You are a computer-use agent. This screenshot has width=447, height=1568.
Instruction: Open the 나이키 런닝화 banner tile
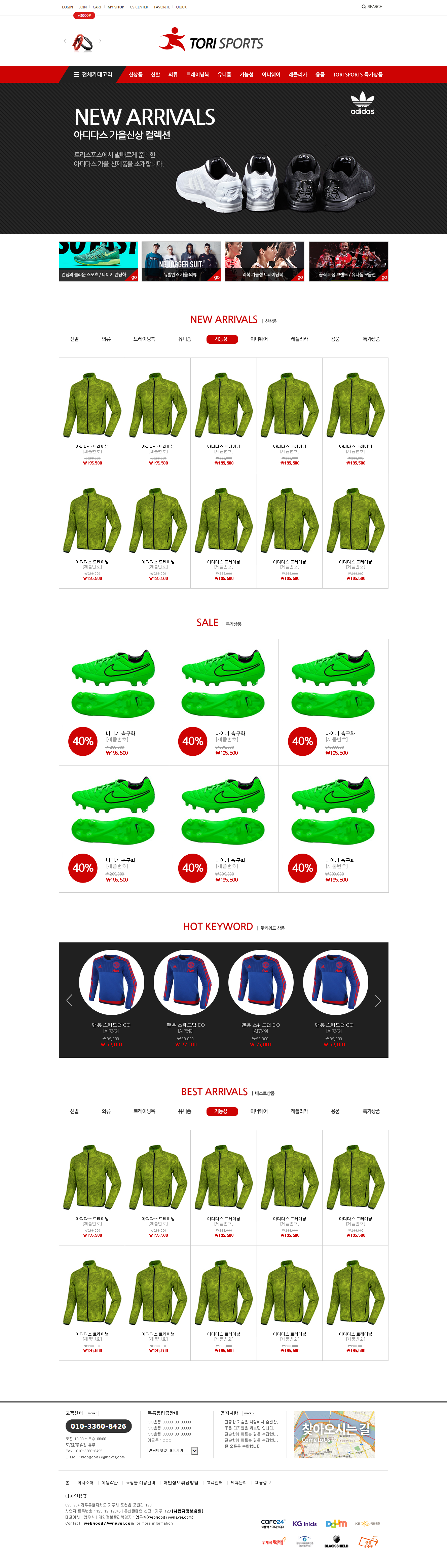[x=98, y=262]
